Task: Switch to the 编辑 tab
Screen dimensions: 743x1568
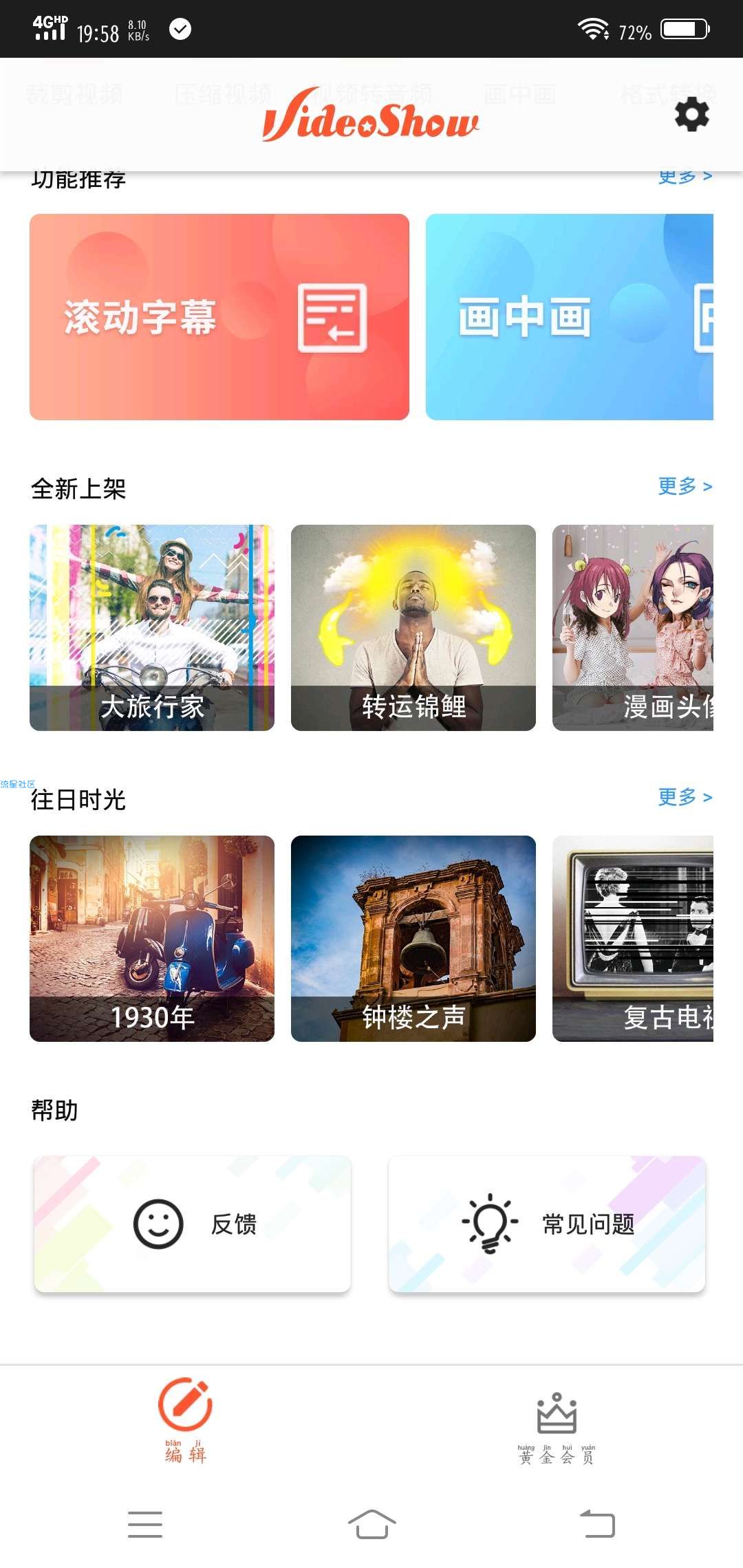Action: click(185, 1420)
